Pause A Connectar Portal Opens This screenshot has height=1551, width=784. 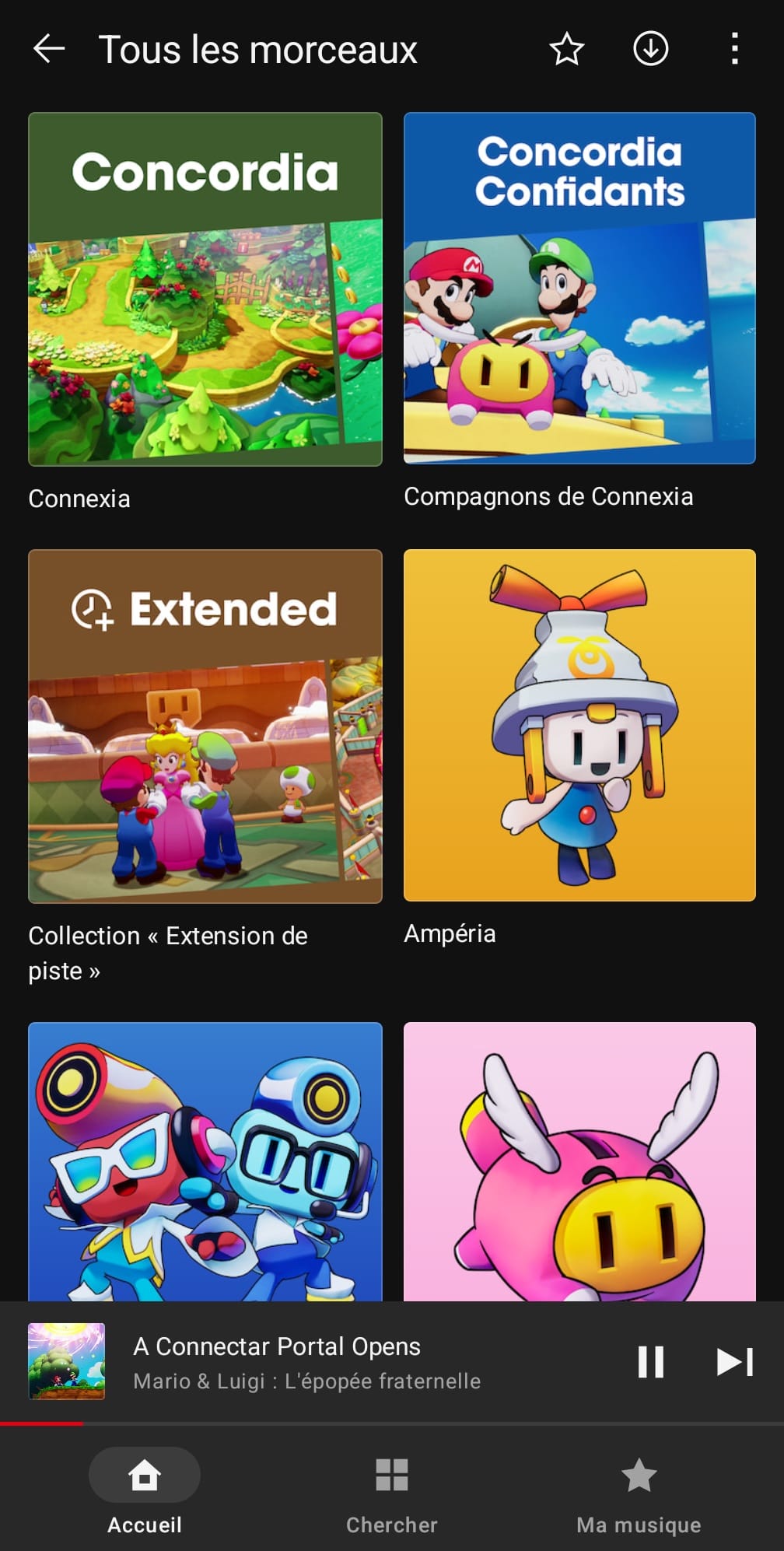click(650, 1362)
